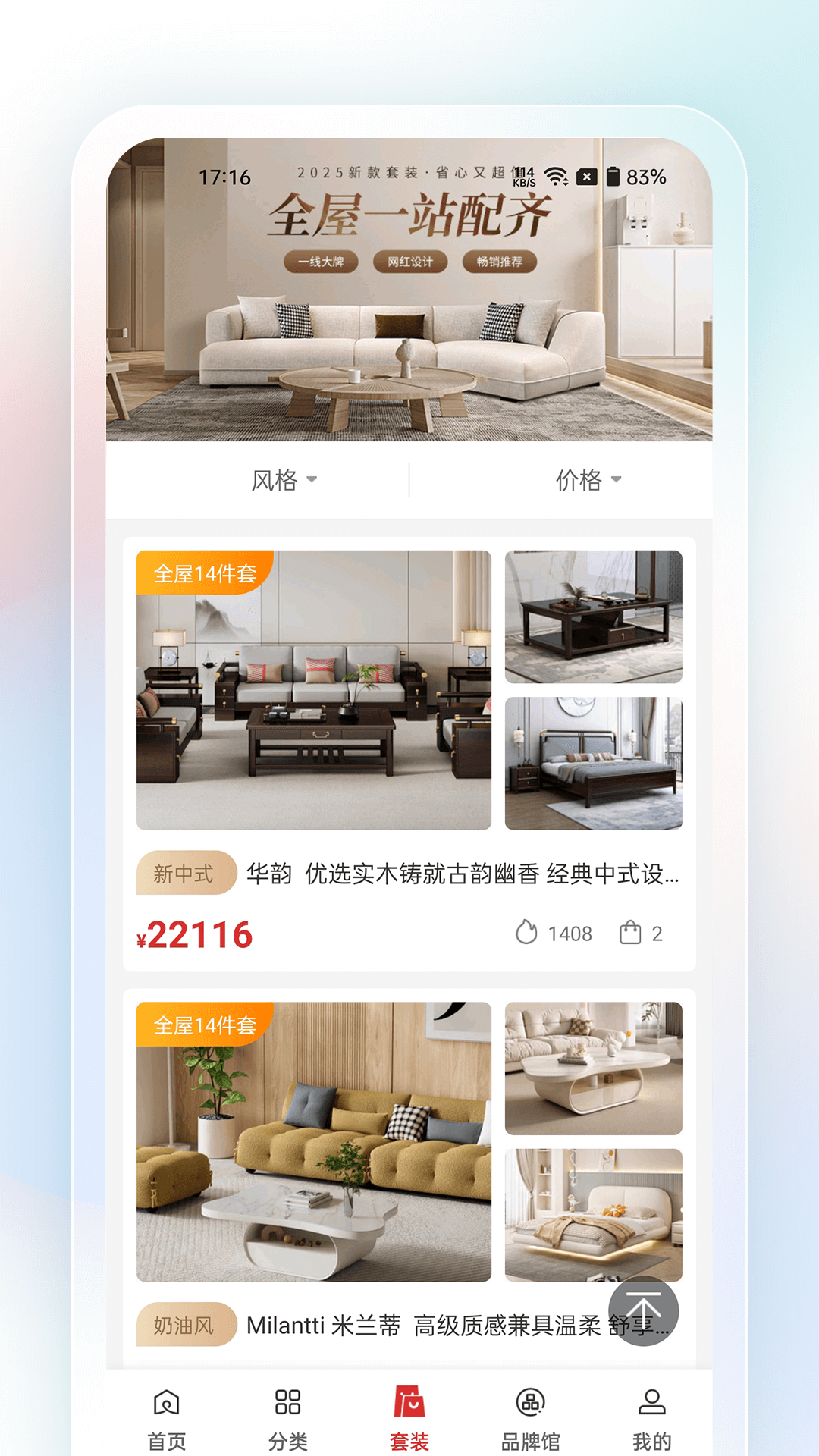Switch to the 分类 category tab
Image resolution: width=819 pixels, height=1456 pixels.
coord(287,1418)
